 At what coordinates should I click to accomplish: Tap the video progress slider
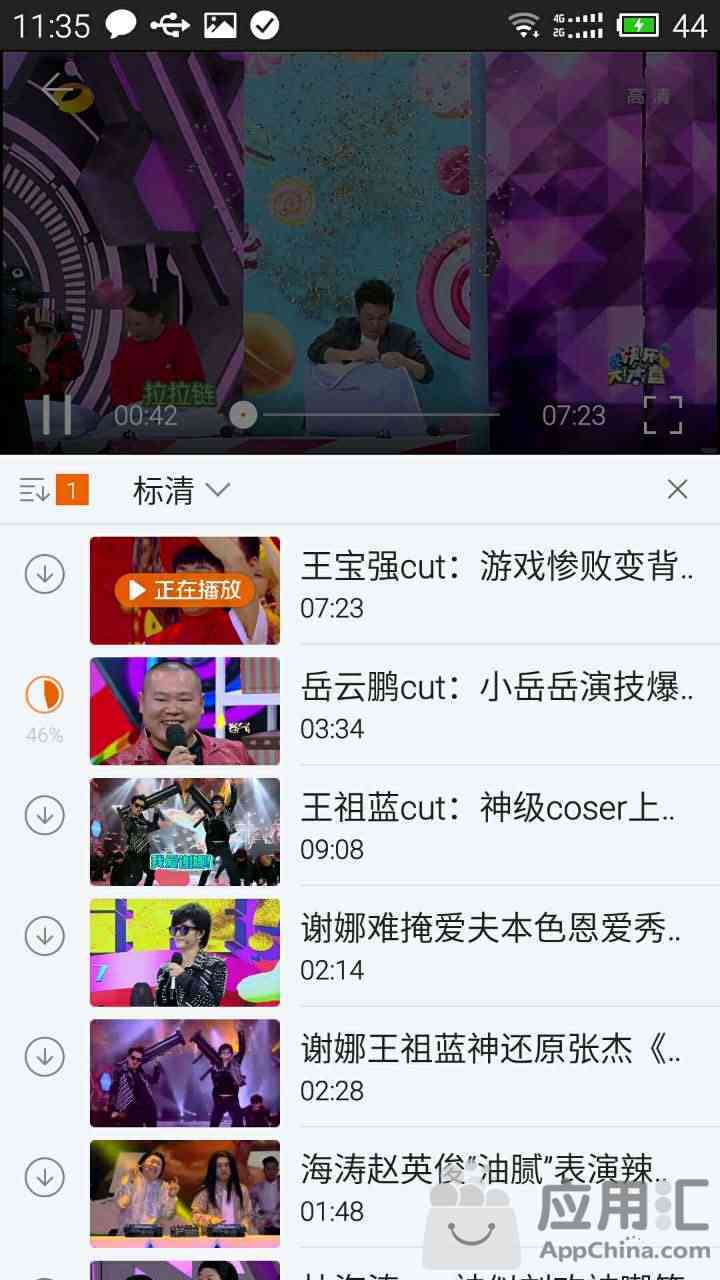click(x=370, y=414)
